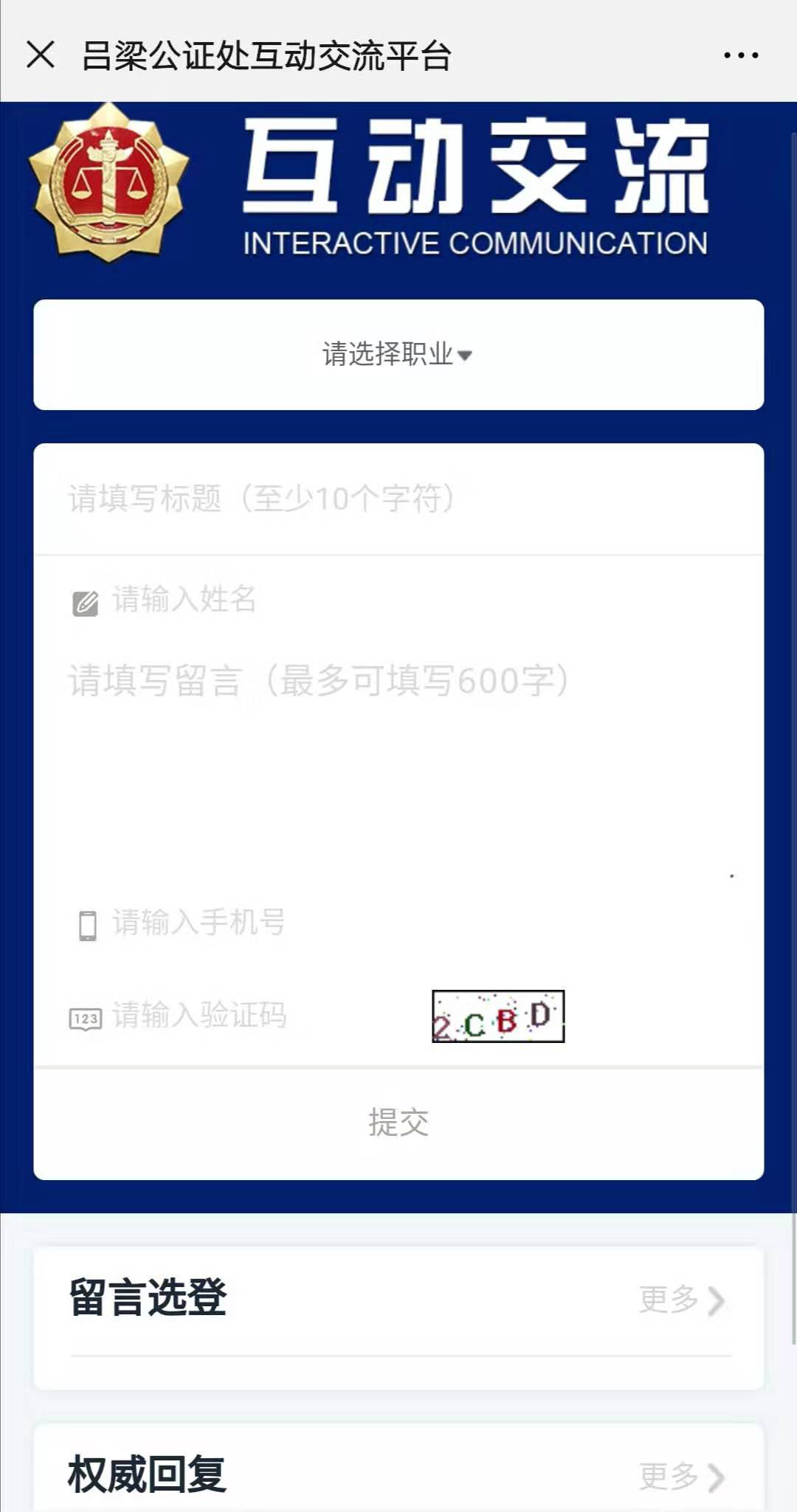Refresh the captcha verification image
Screen dimensions: 797x1512
click(498, 1016)
